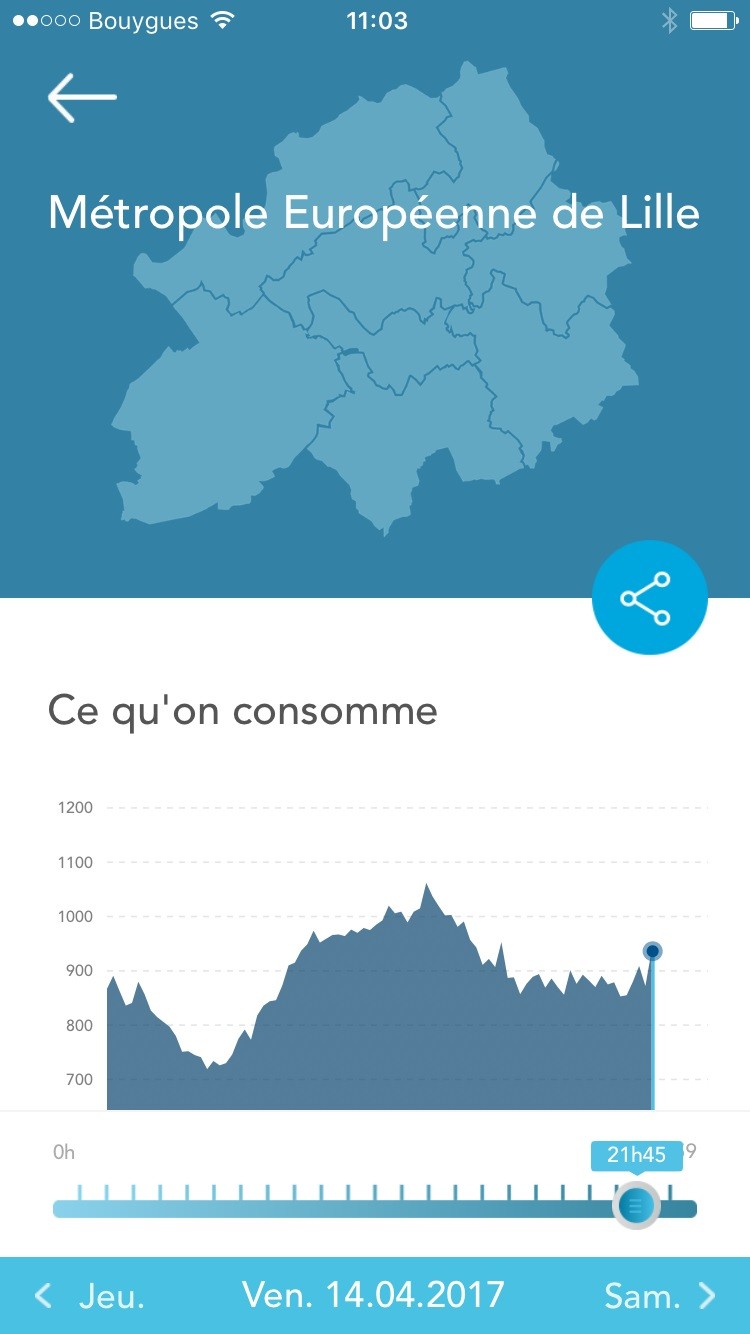Open the date Ven. 14.04.2017
The height and width of the screenshot is (1334, 750).
click(x=373, y=1295)
